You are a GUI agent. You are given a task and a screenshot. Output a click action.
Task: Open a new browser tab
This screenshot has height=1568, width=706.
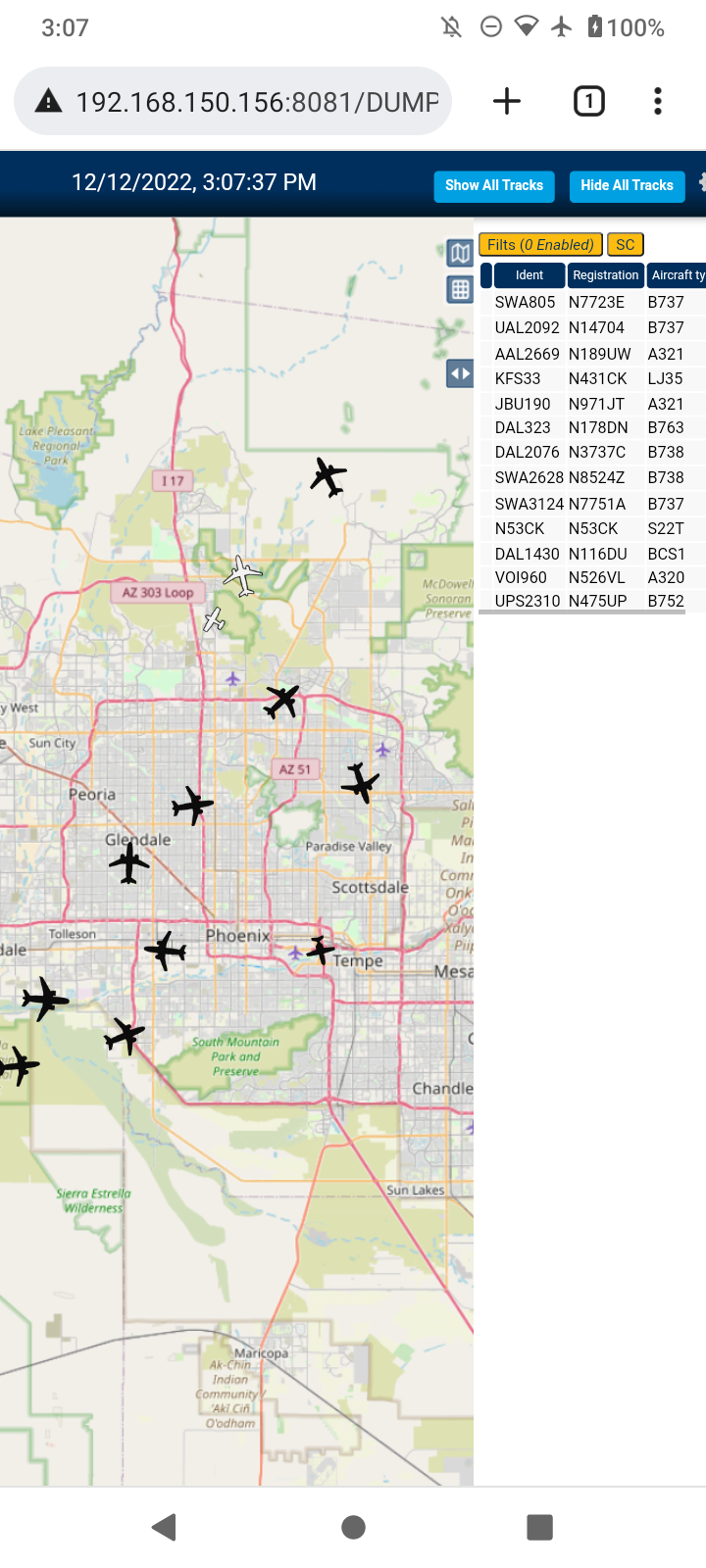507,101
